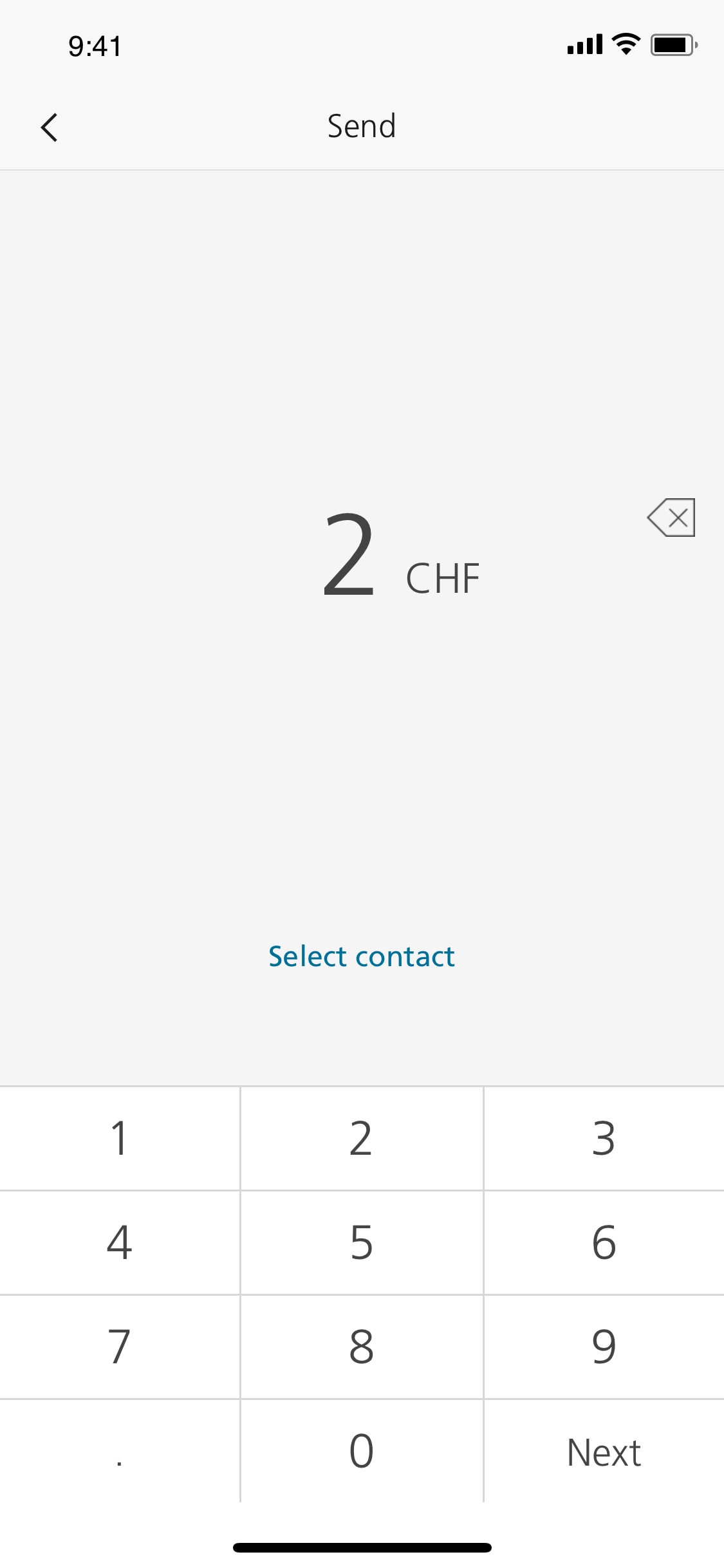Delete the last entered digit
Viewport: 724px width, 1568px height.
(671, 518)
